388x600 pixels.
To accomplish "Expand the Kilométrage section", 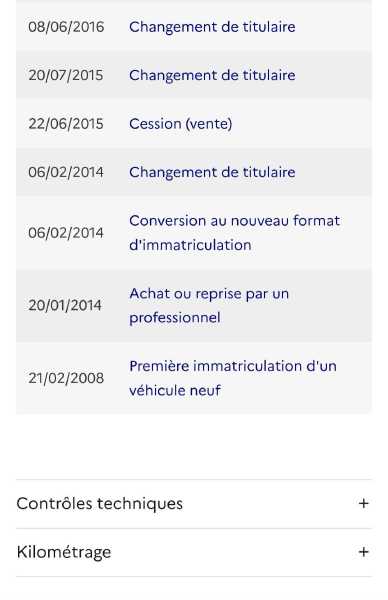I will coord(194,552).
